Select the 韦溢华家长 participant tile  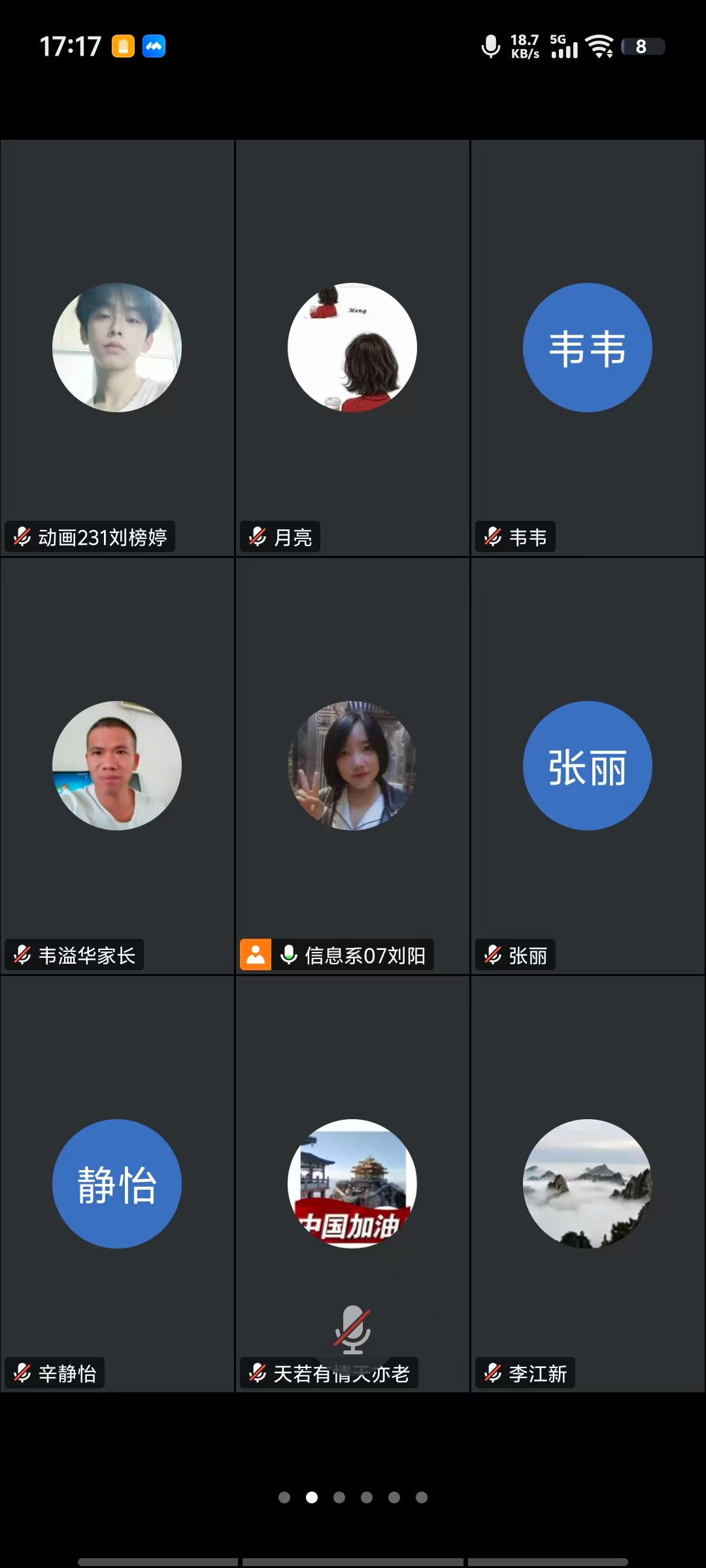click(117, 766)
